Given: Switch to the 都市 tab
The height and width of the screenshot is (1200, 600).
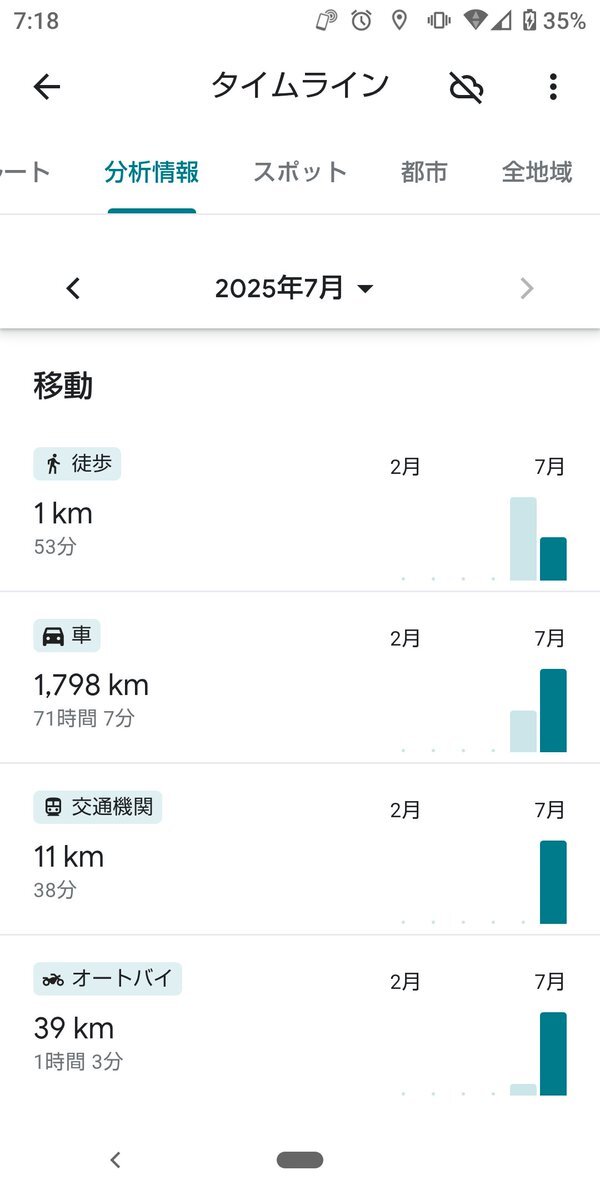Looking at the screenshot, I should click(x=424, y=172).
